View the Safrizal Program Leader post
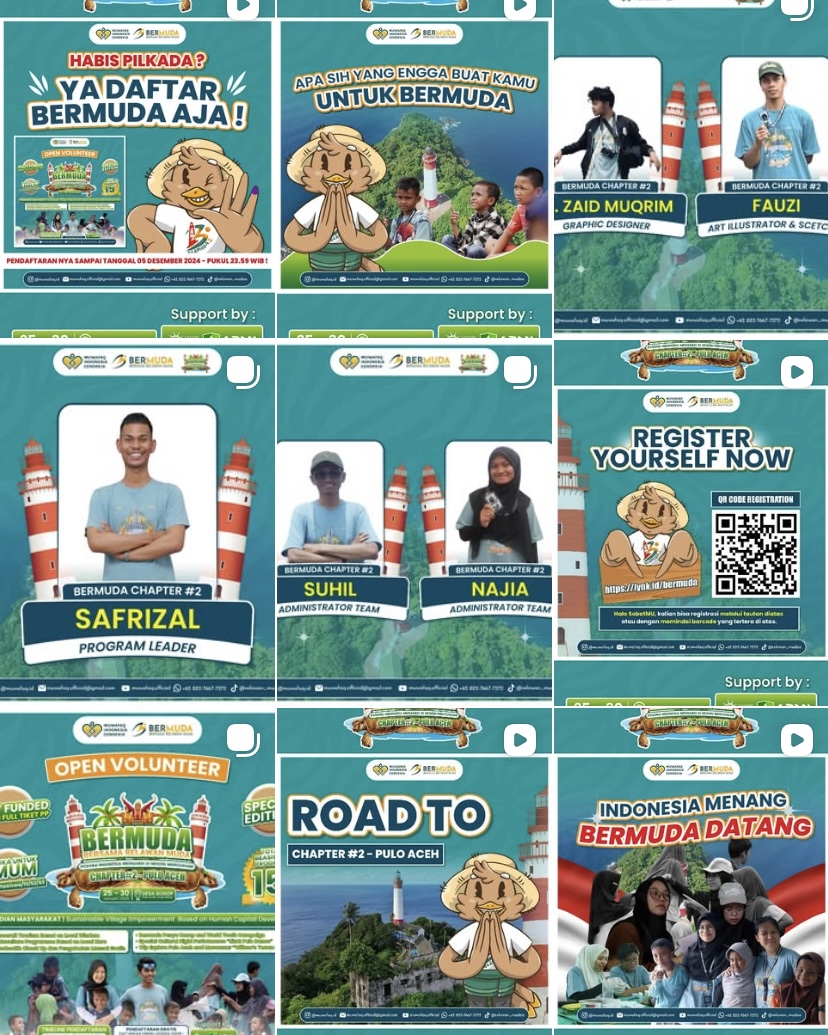The width and height of the screenshot is (828, 1035). (x=137, y=523)
